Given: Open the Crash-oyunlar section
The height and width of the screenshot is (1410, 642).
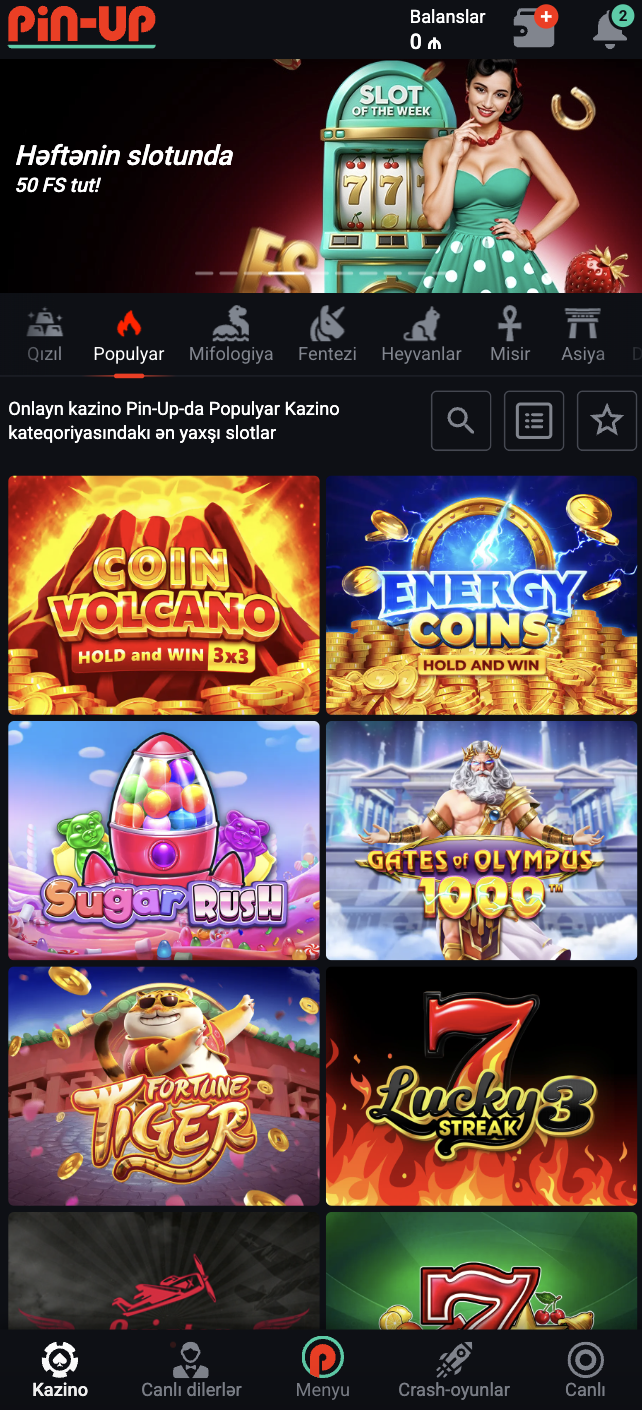Looking at the screenshot, I should click(x=454, y=1370).
